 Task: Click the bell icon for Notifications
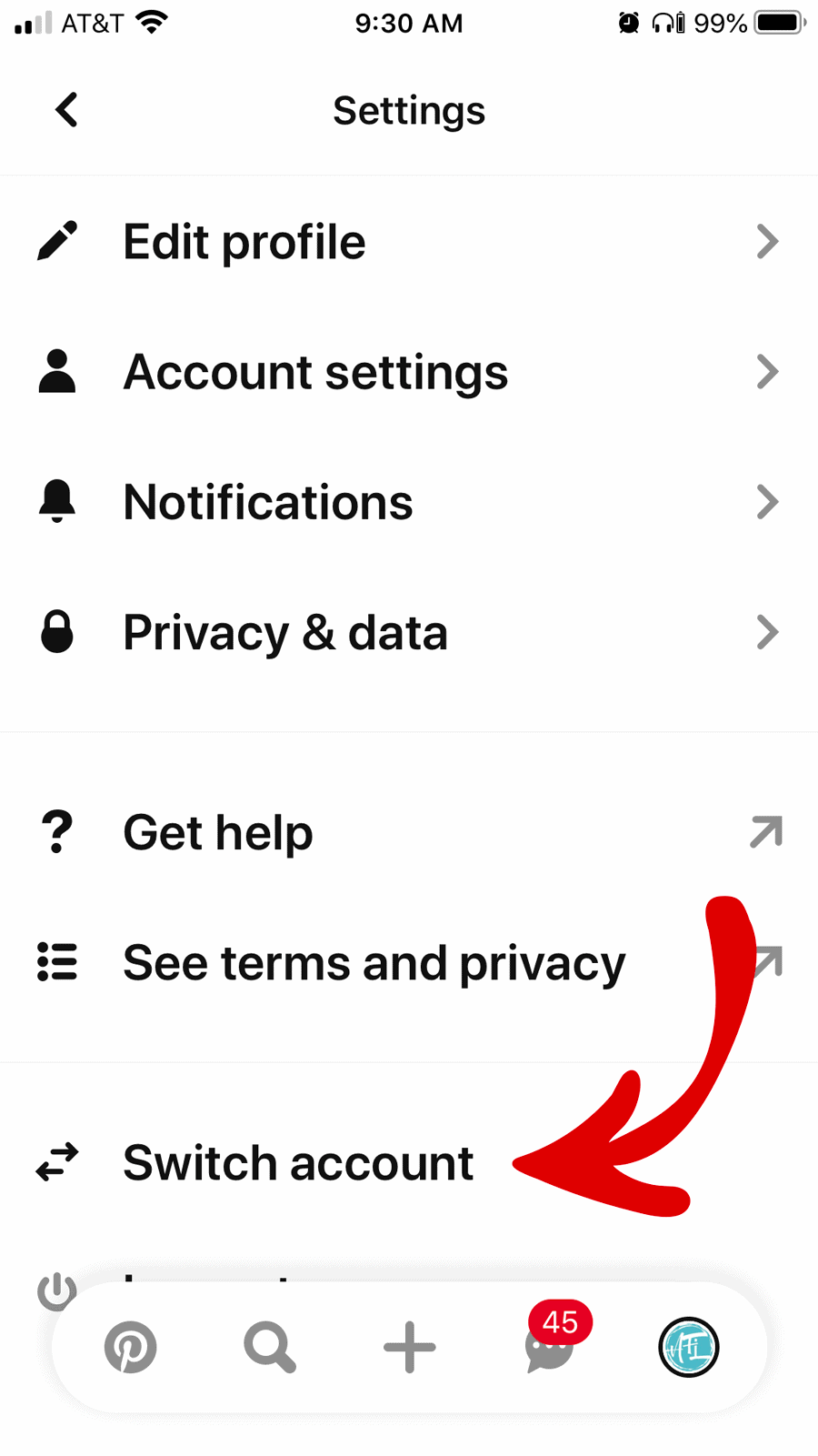(57, 501)
